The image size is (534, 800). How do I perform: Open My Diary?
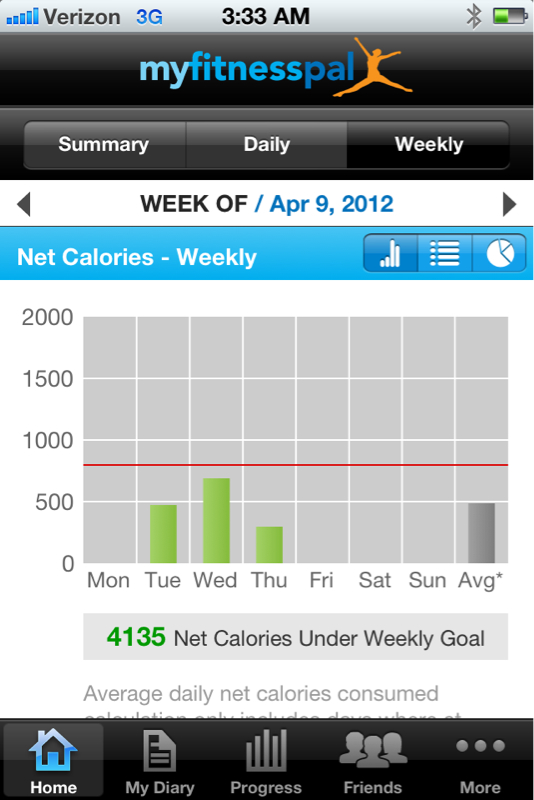(160, 761)
